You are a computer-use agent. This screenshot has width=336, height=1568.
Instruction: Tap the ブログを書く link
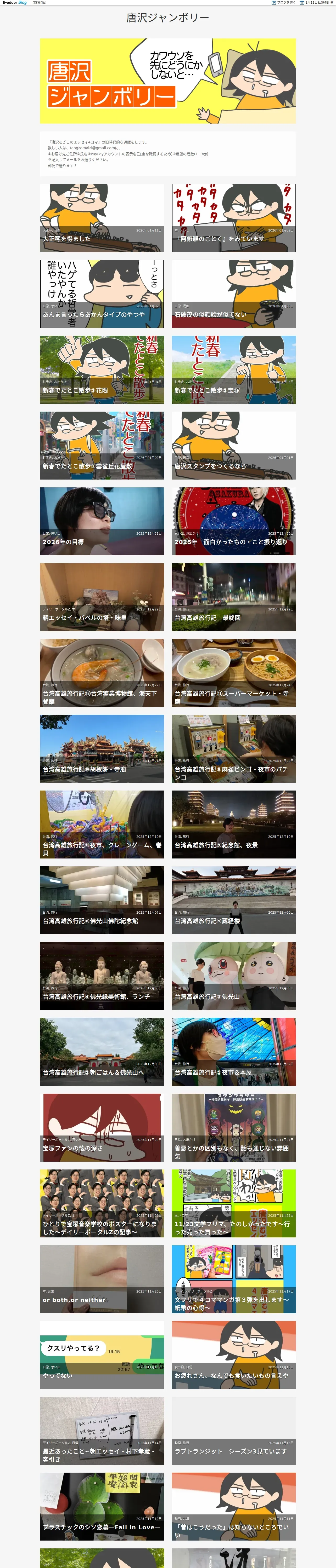coord(284,2)
